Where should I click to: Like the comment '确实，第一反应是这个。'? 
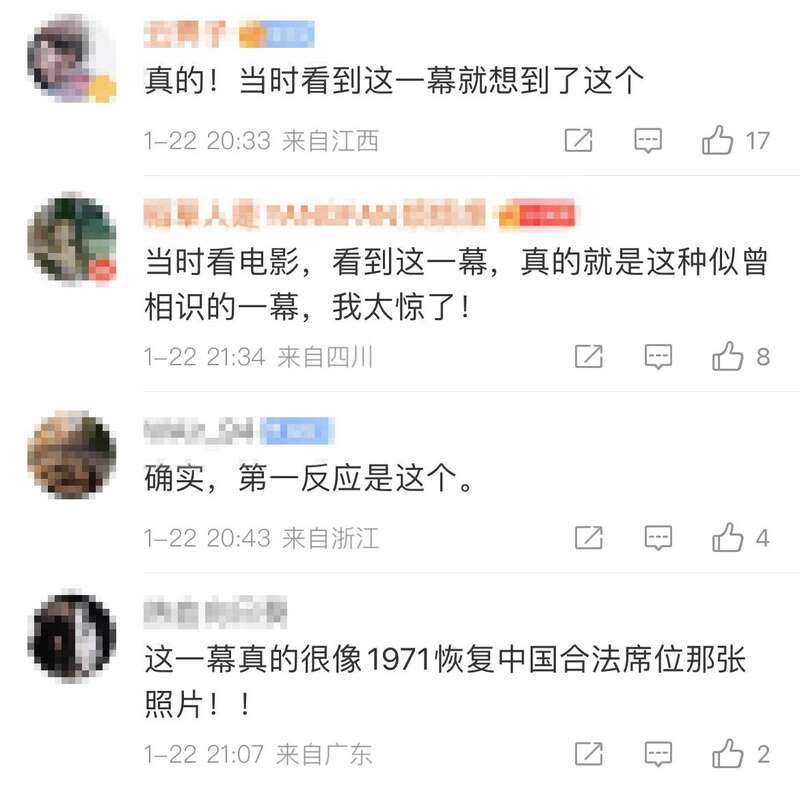click(727, 538)
